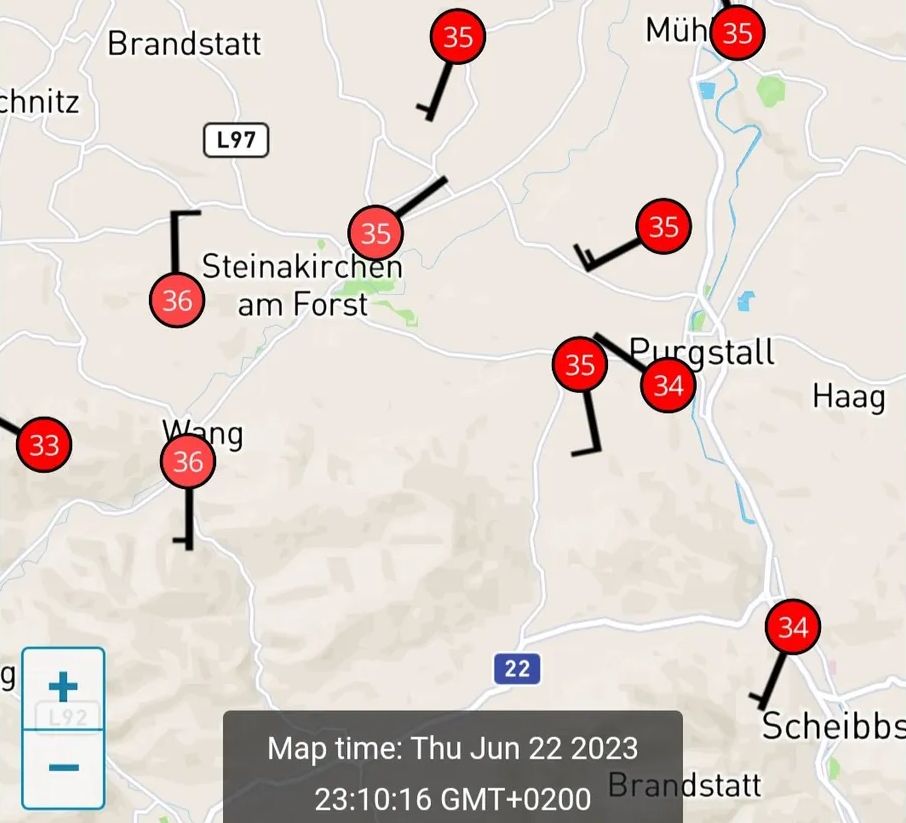Tap the 34 marker above Scheibbs

(793, 627)
